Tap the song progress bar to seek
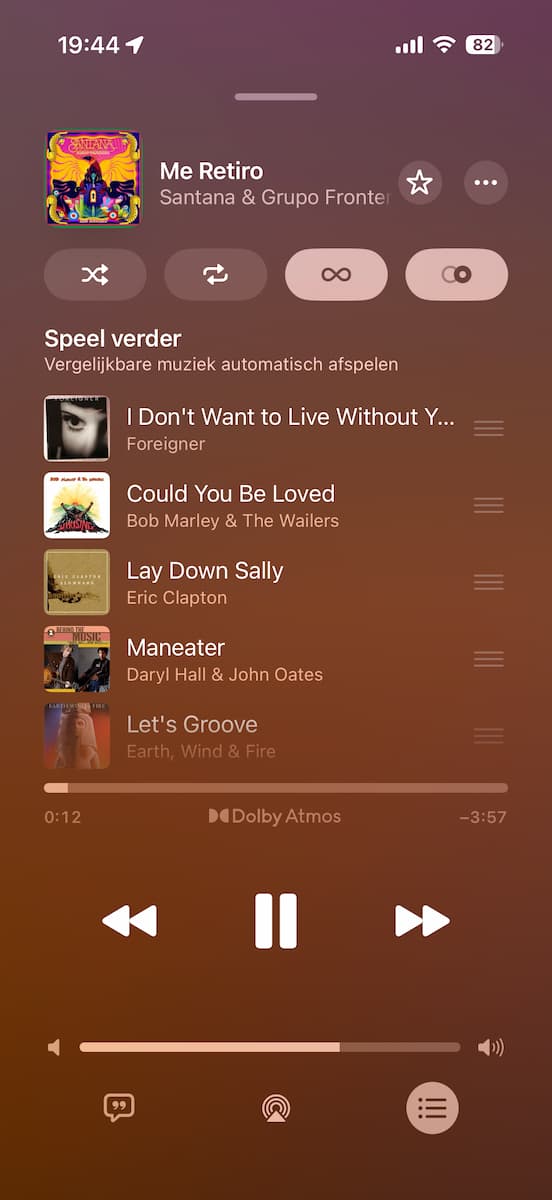Viewport: 552px width, 1200px height. tap(276, 788)
